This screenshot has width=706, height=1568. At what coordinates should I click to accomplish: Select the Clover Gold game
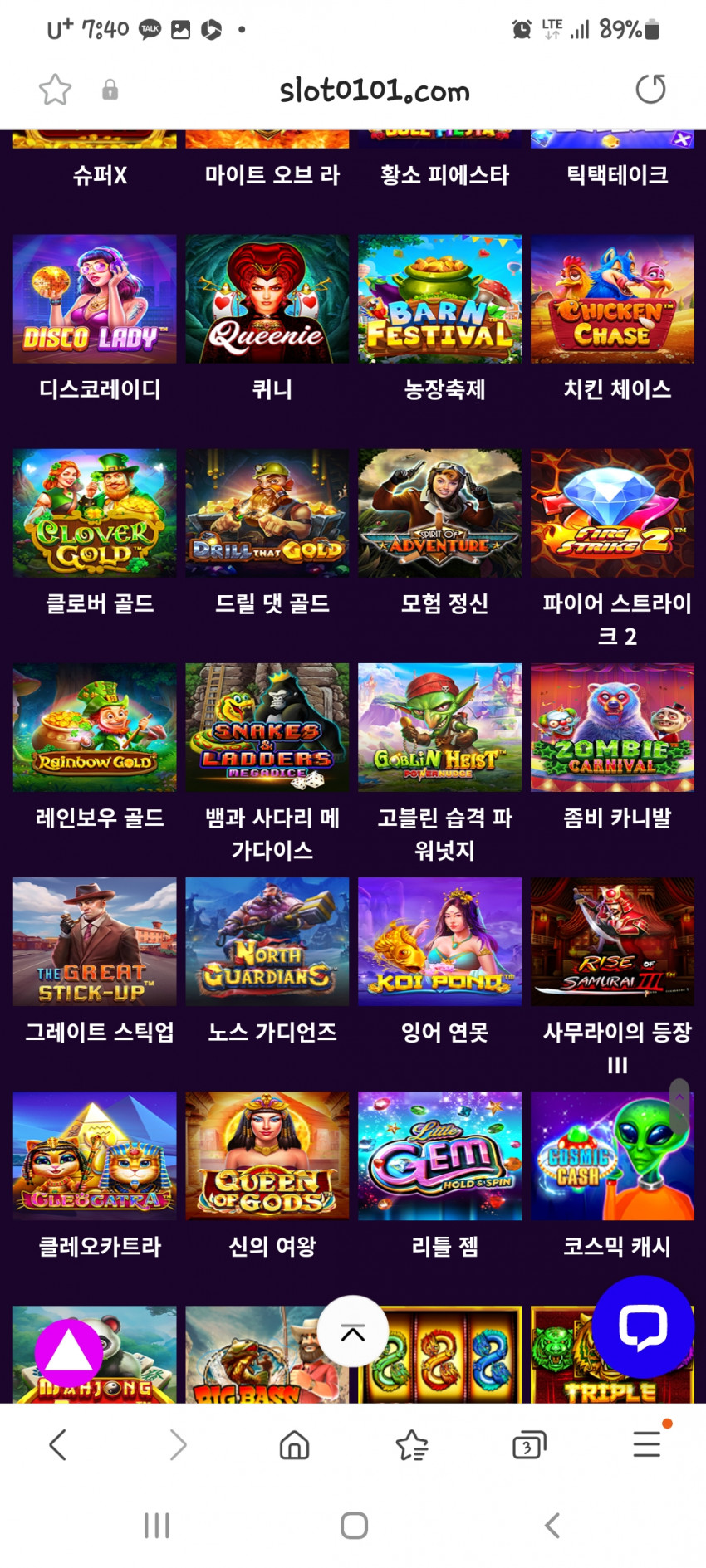click(95, 513)
